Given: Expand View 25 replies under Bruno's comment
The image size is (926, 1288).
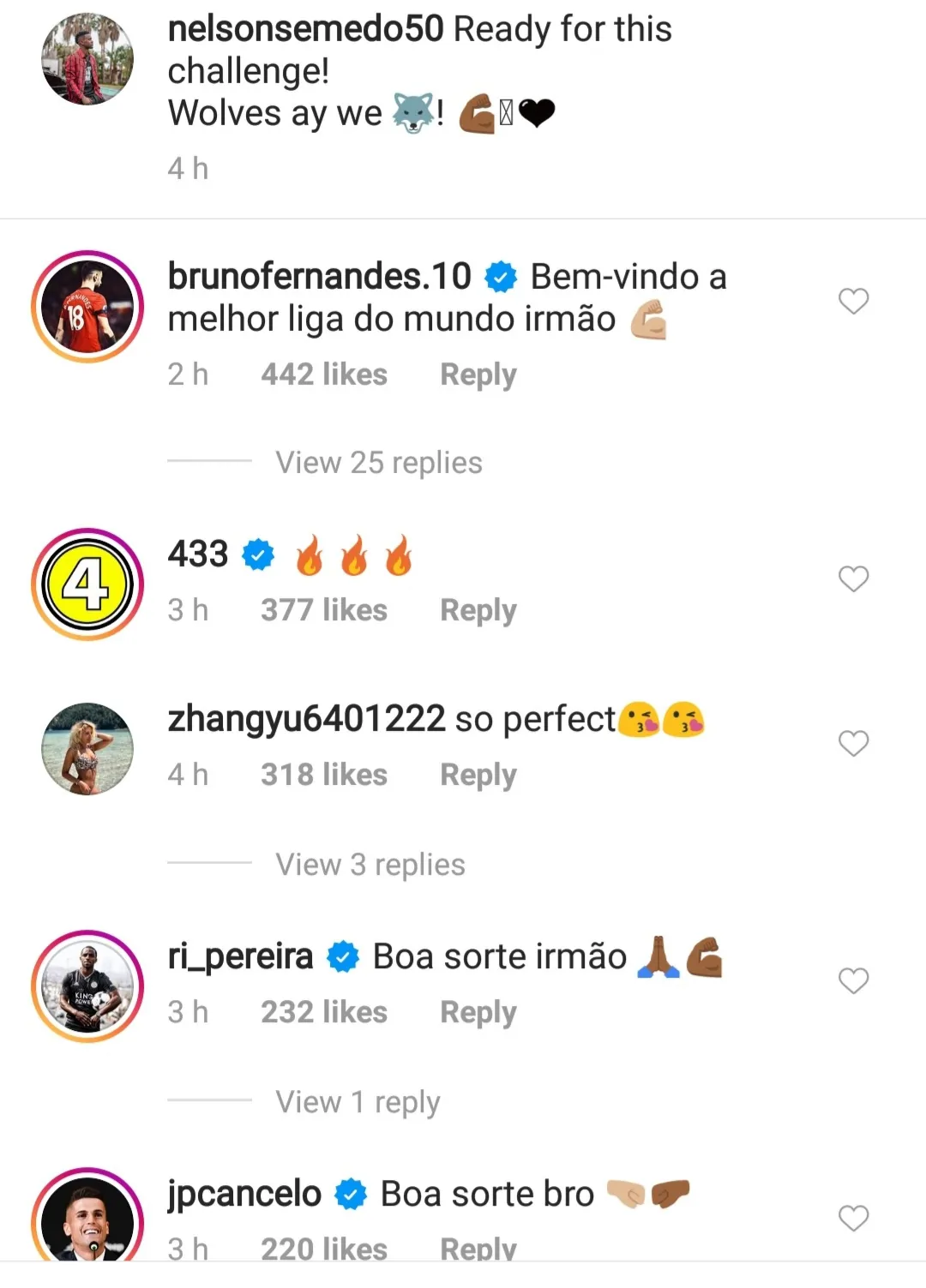Looking at the screenshot, I should pos(377,462).
